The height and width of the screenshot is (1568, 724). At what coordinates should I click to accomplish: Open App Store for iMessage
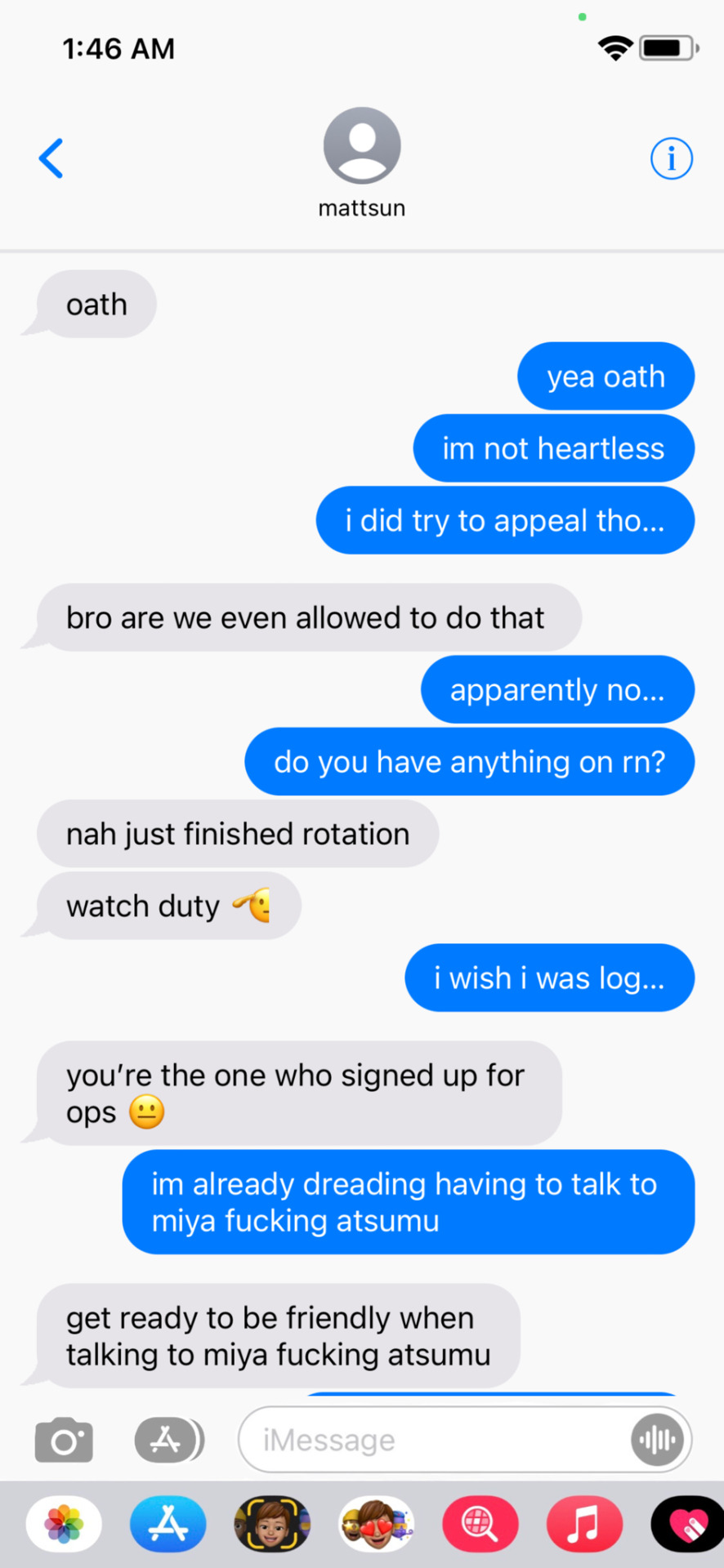pos(168,1524)
